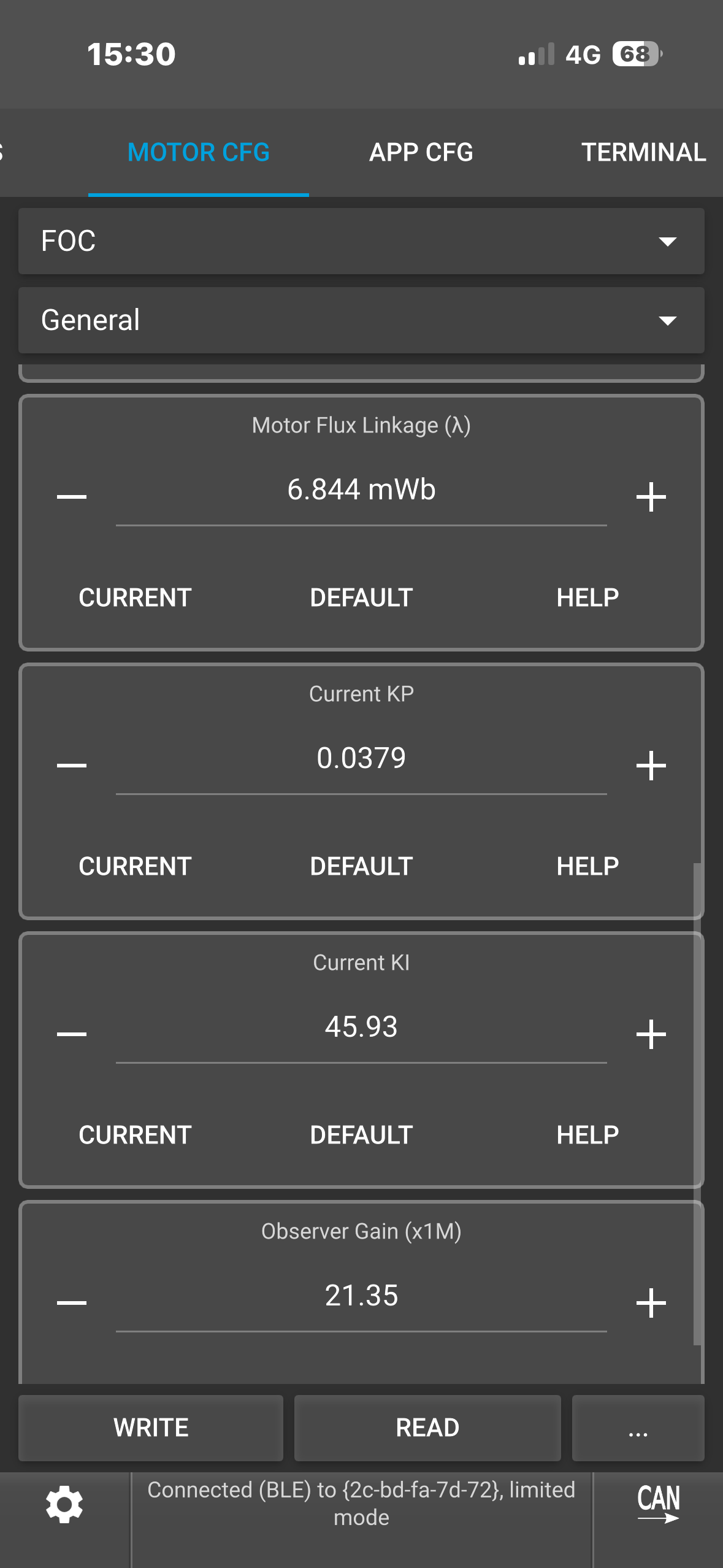
Task: Open the settings gear icon
Action: click(x=64, y=1504)
